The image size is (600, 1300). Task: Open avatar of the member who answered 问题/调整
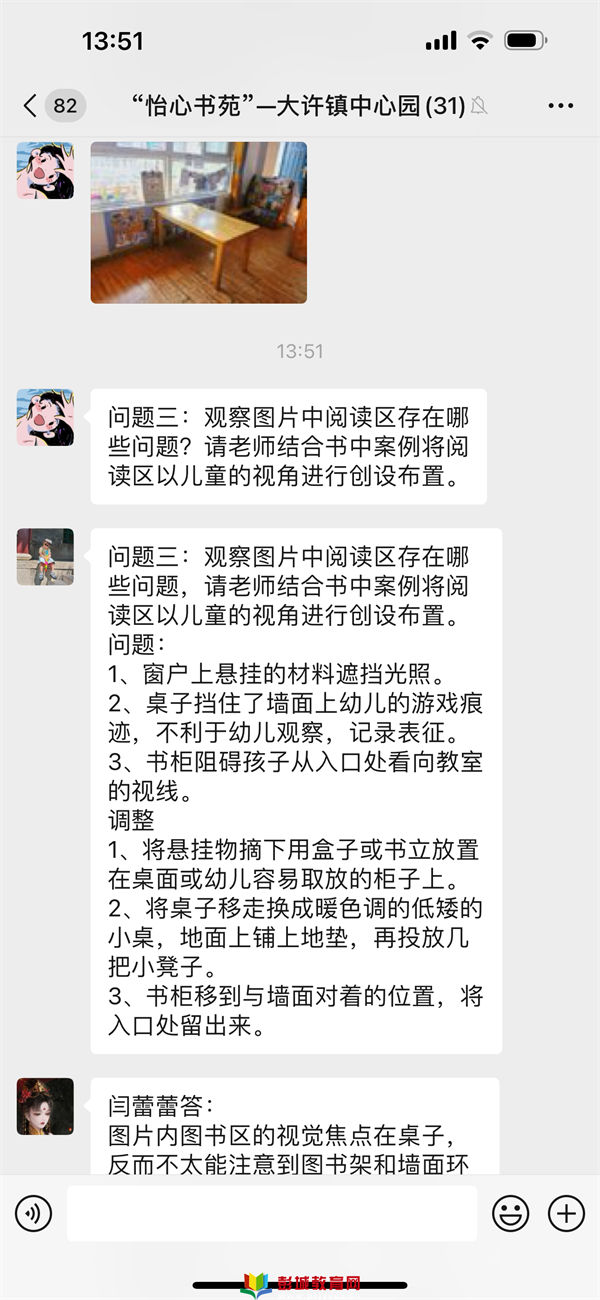45,557
